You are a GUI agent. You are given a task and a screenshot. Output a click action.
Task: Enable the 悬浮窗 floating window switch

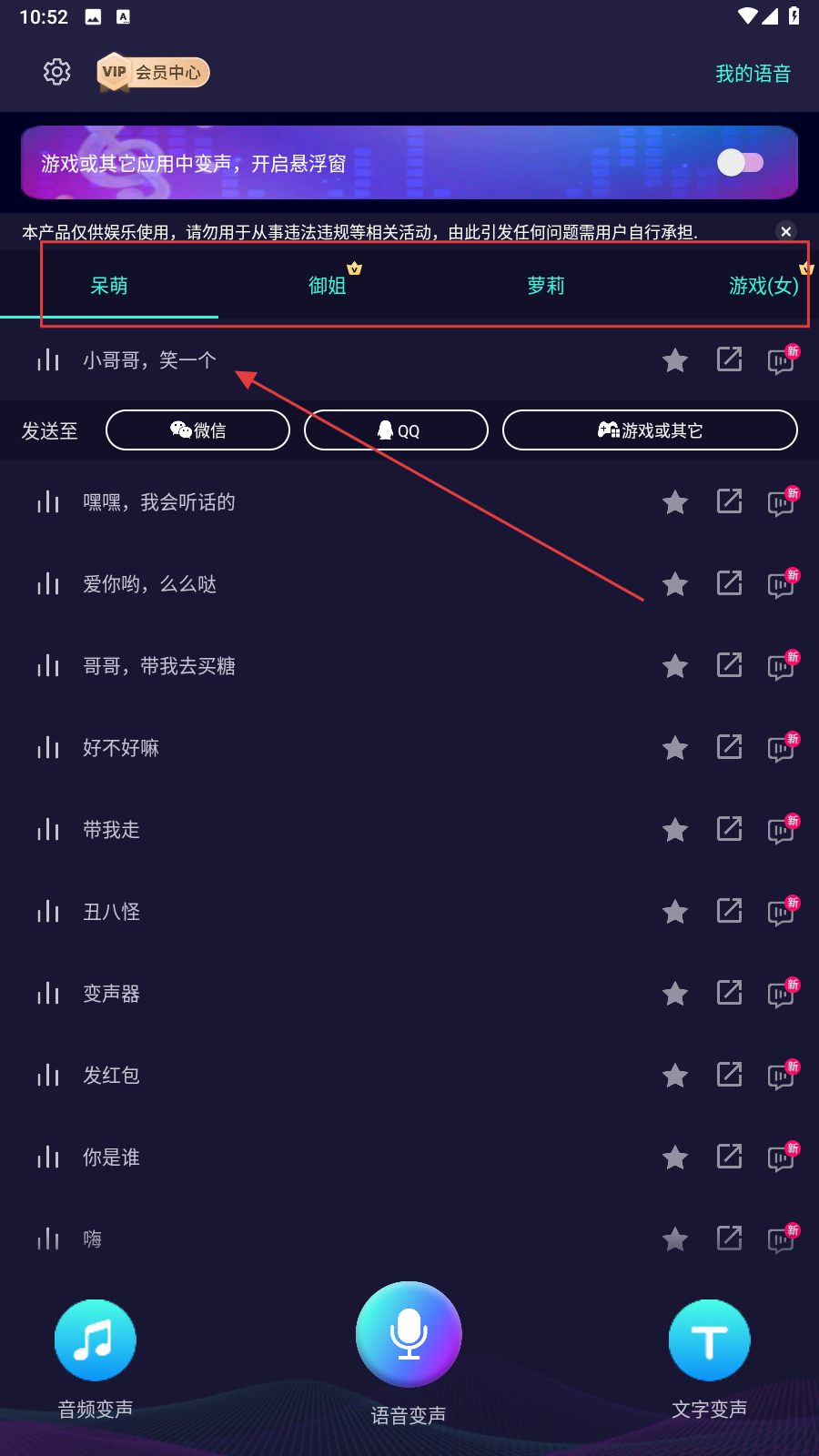point(741,163)
